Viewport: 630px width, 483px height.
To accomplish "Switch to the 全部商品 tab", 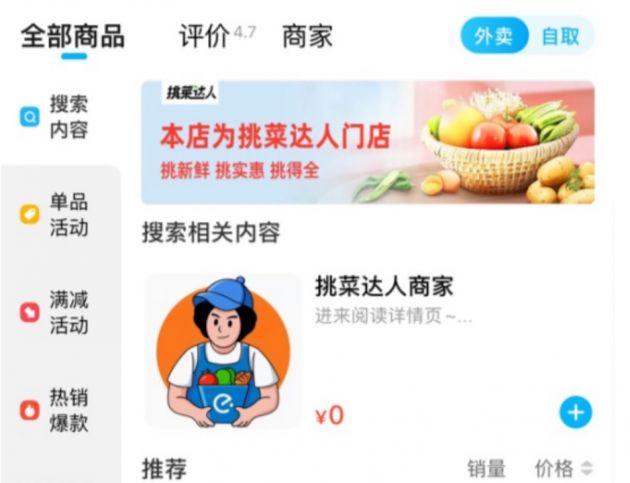I will (x=73, y=38).
